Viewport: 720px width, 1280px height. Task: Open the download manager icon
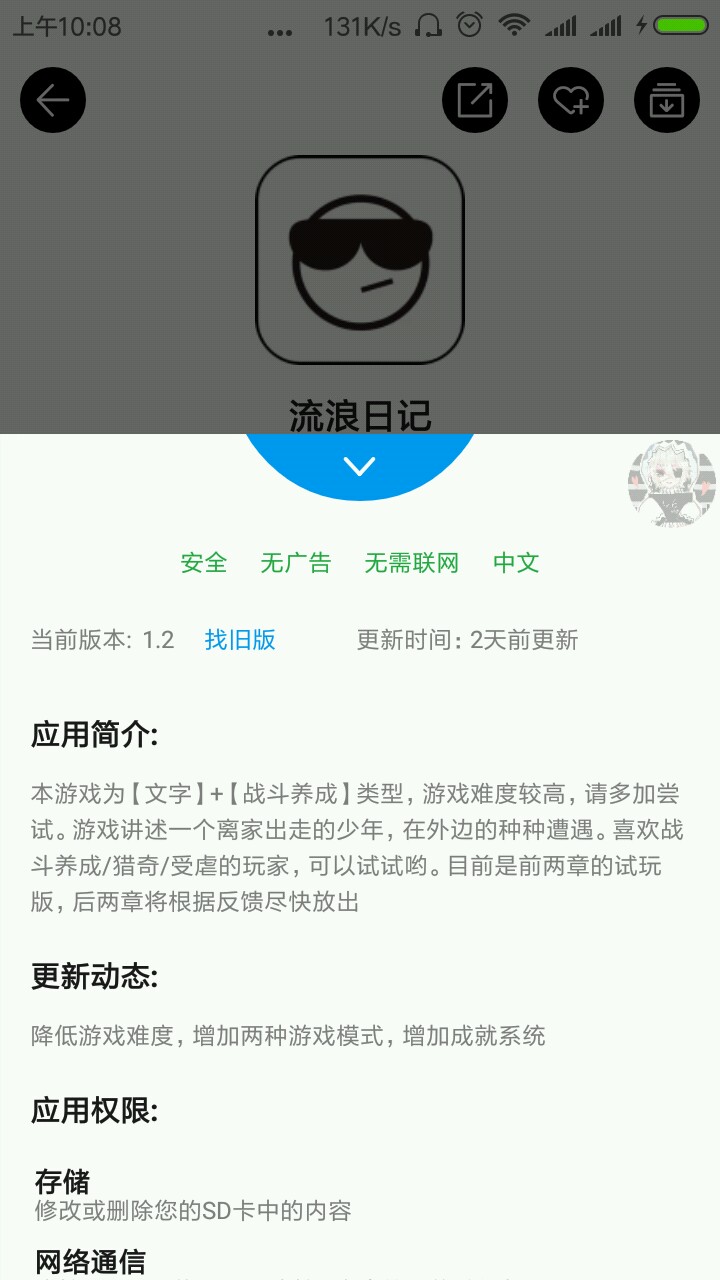point(667,100)
